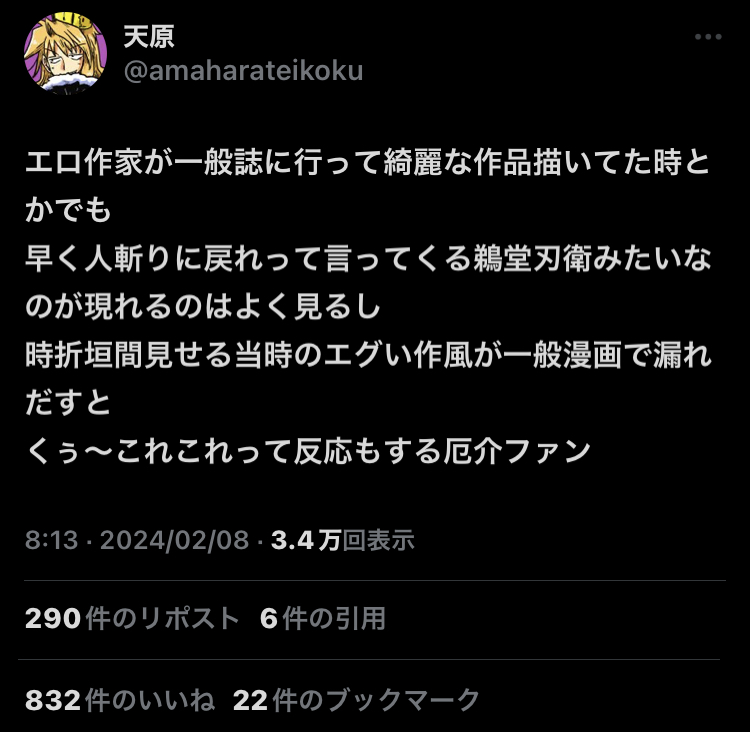Open 天原's profile picture
The width and height of the screenshot is (750, 732).
pos(65,54)
